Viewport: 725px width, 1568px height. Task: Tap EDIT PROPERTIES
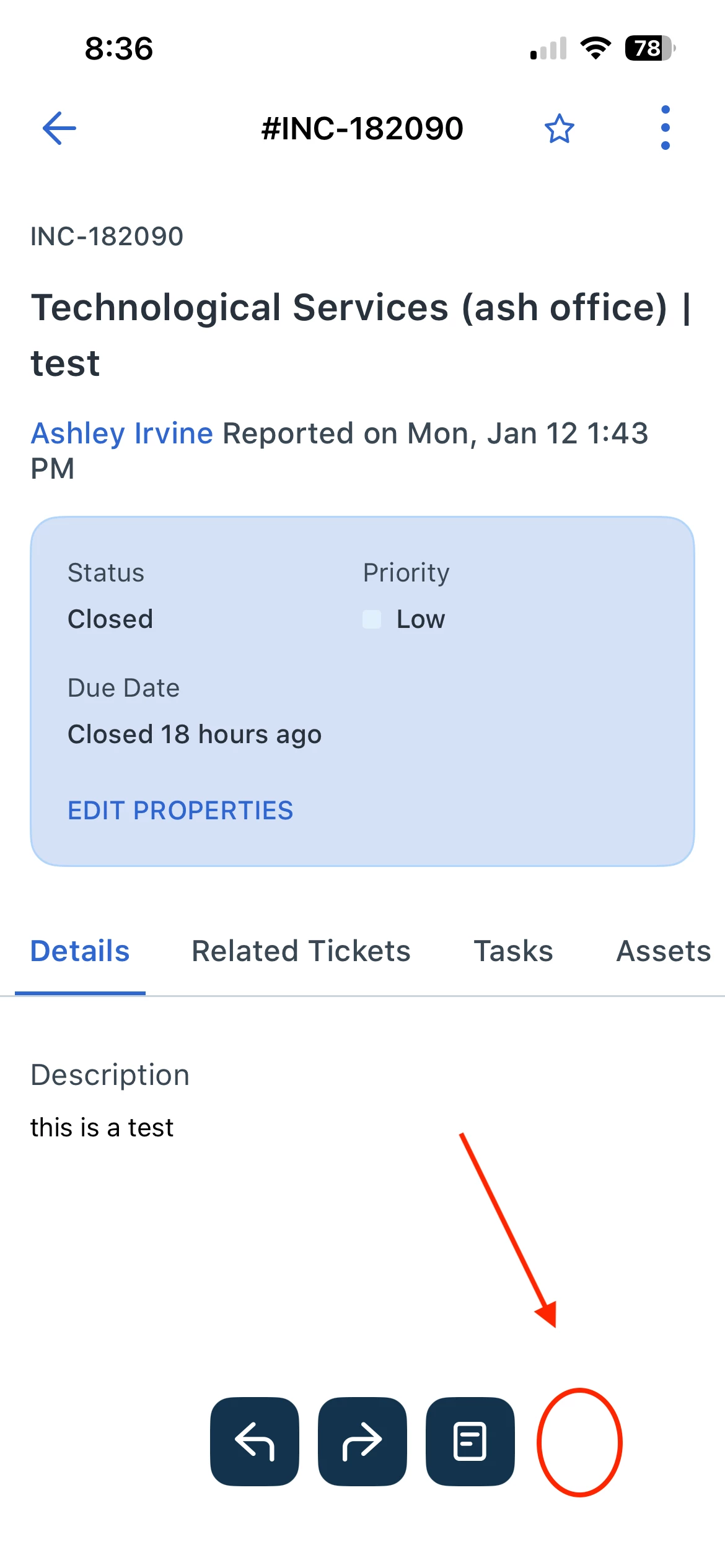coord(180,811)
